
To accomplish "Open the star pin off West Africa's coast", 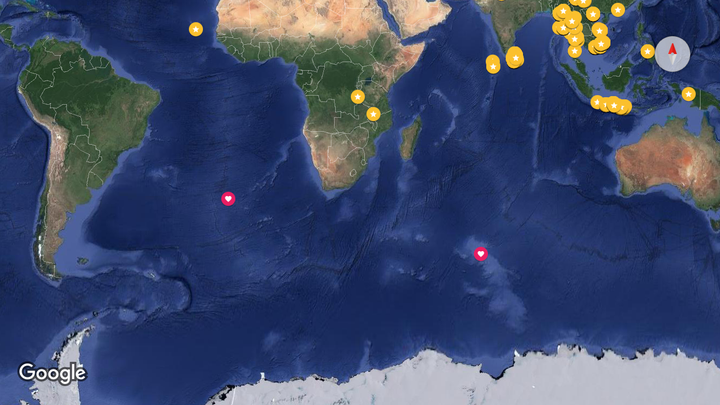I will [x=196, y=29].
